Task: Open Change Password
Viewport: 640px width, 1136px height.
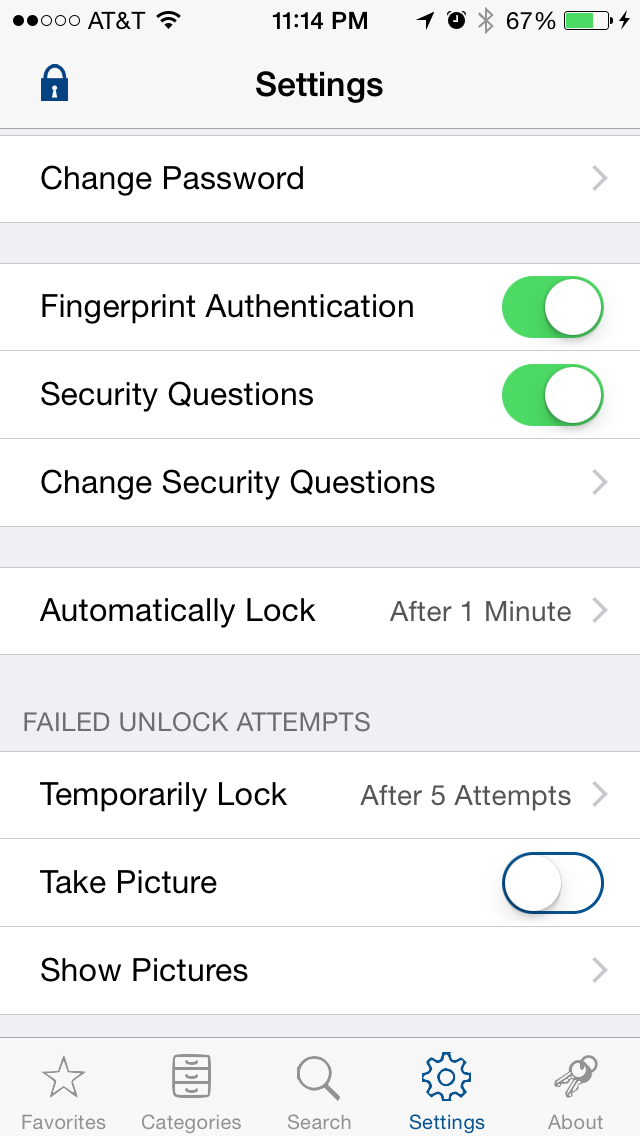Action: 320,179
